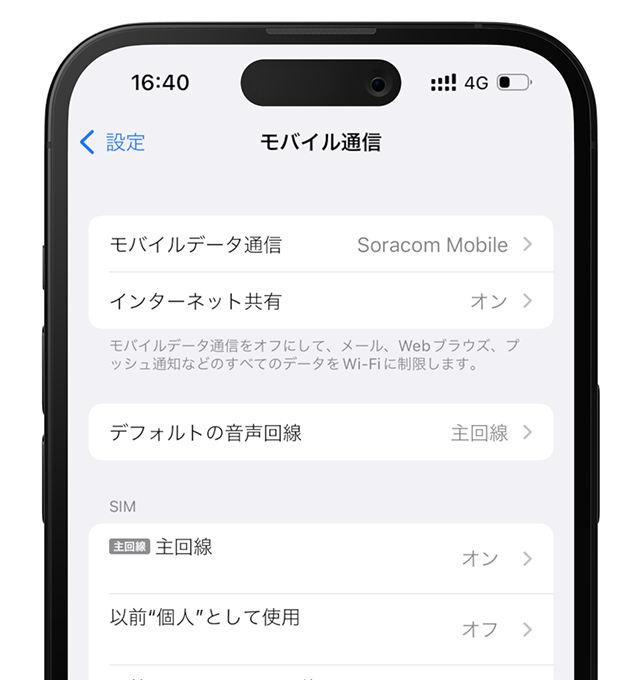
Task: Open インターネット共有 settings
Action: 320,301
